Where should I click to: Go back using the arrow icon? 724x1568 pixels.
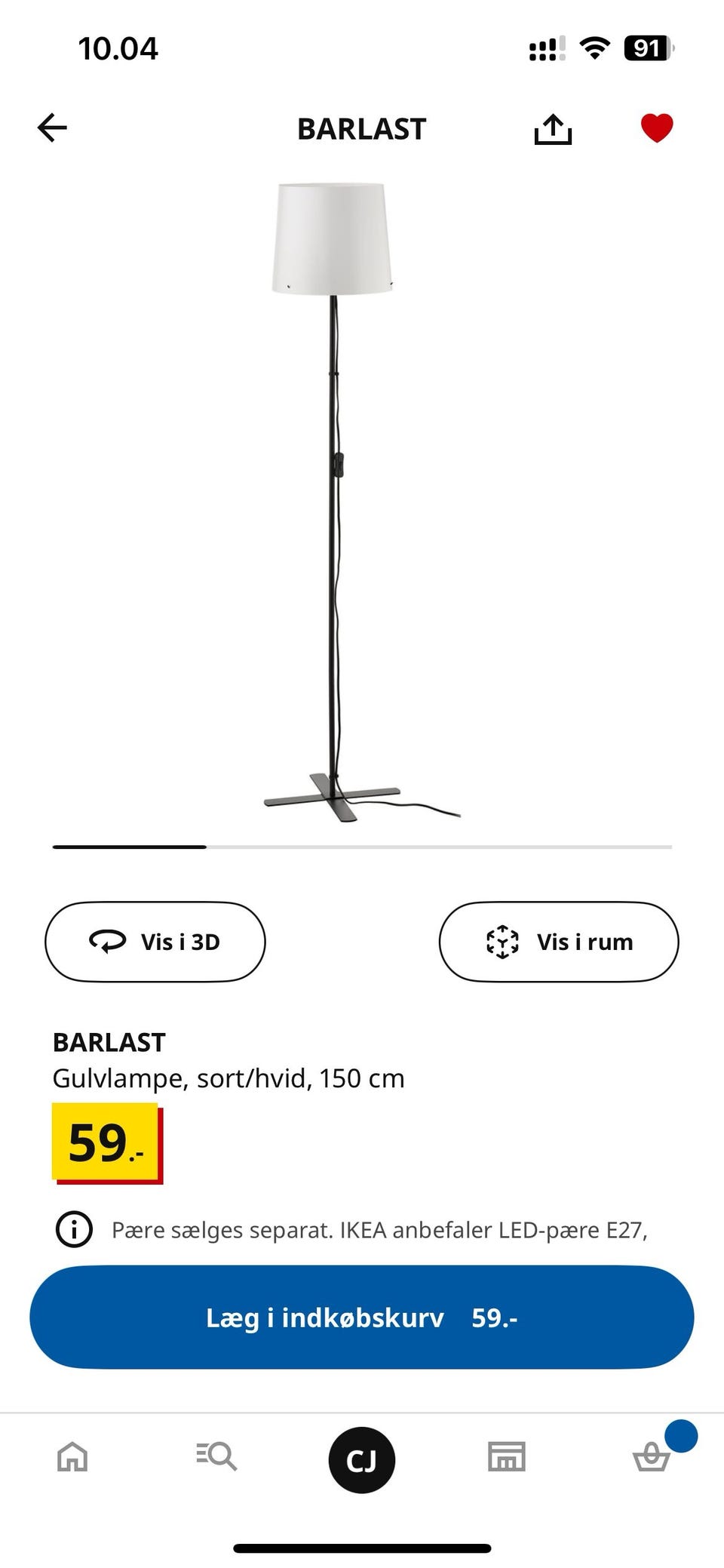click(x=53, y=128)
